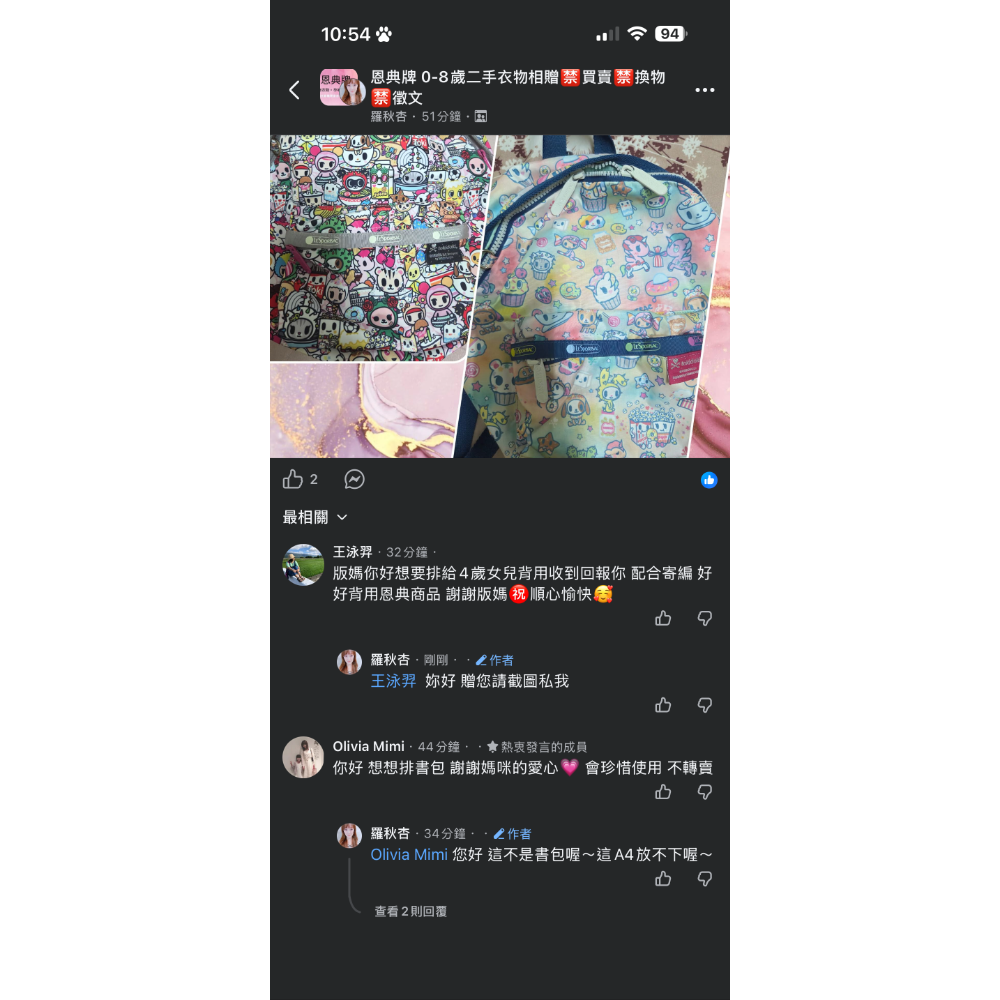Dislike Olivia Mimi's comment
This screenshot has width=1000, height=1000.
coord(705,792)
